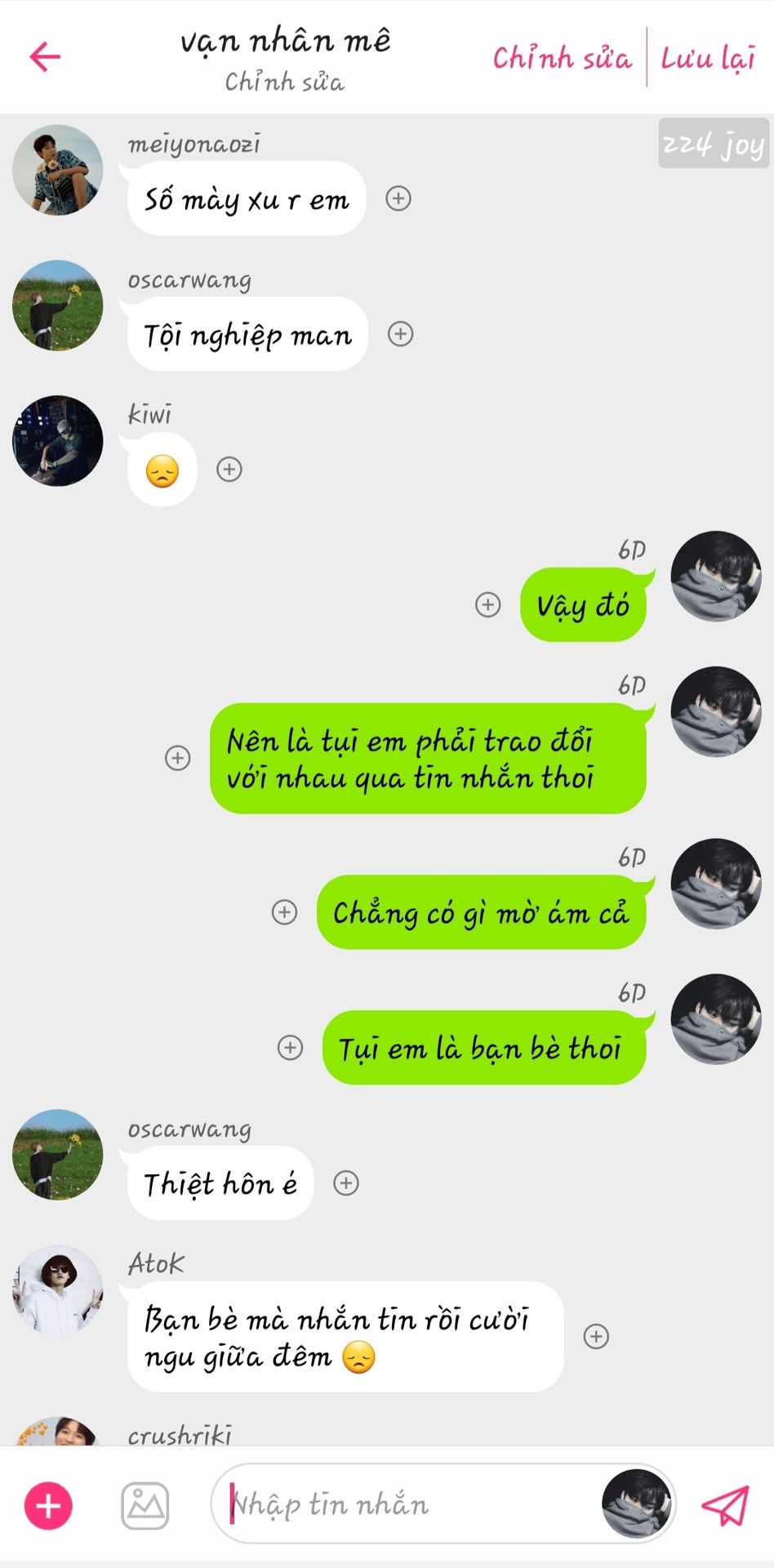Tap plus icon next to kiwi's emoji message
This screenshot has width=774, height=1568.
coord(229,470)
